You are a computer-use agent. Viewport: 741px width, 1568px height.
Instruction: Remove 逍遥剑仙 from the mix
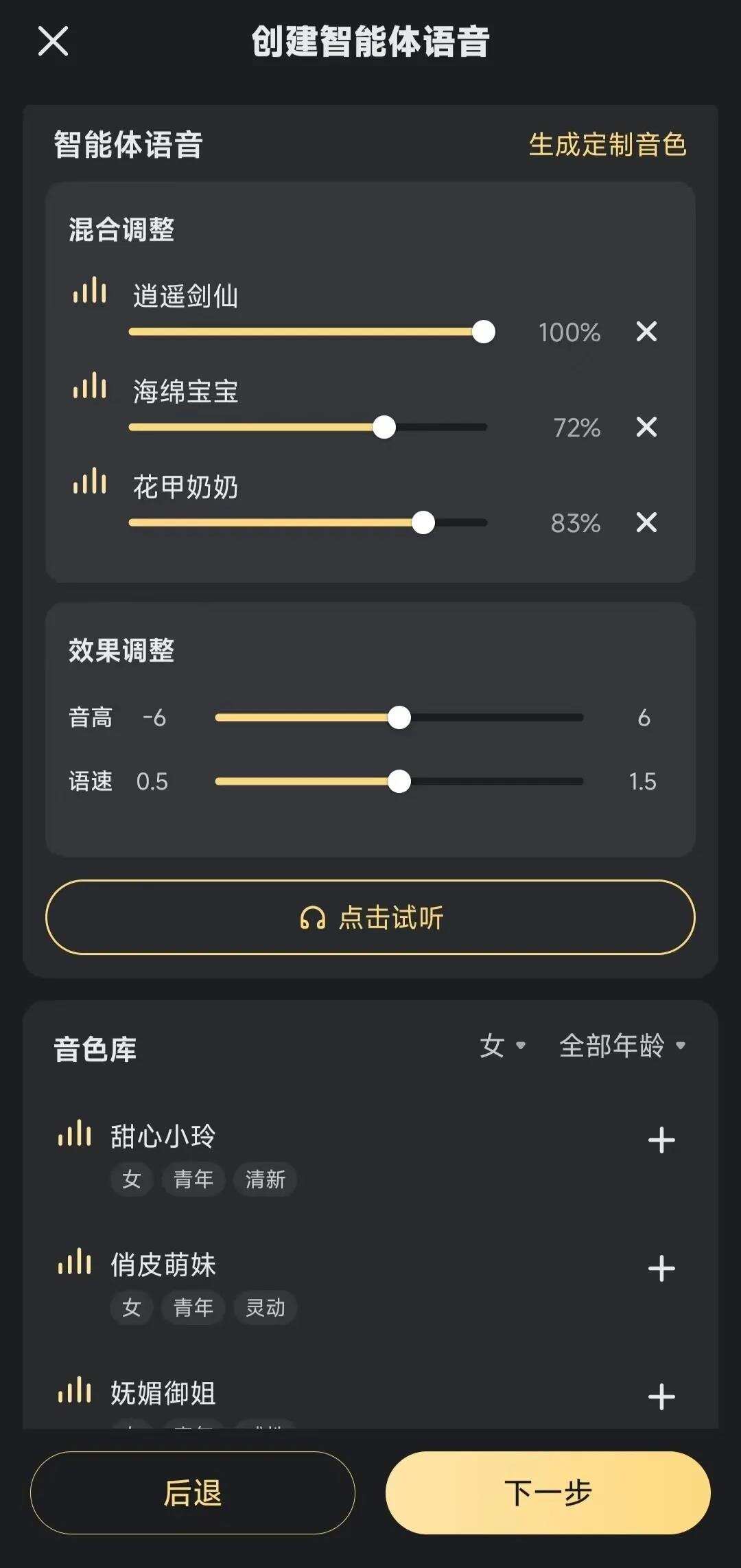(x=646, y=332)
